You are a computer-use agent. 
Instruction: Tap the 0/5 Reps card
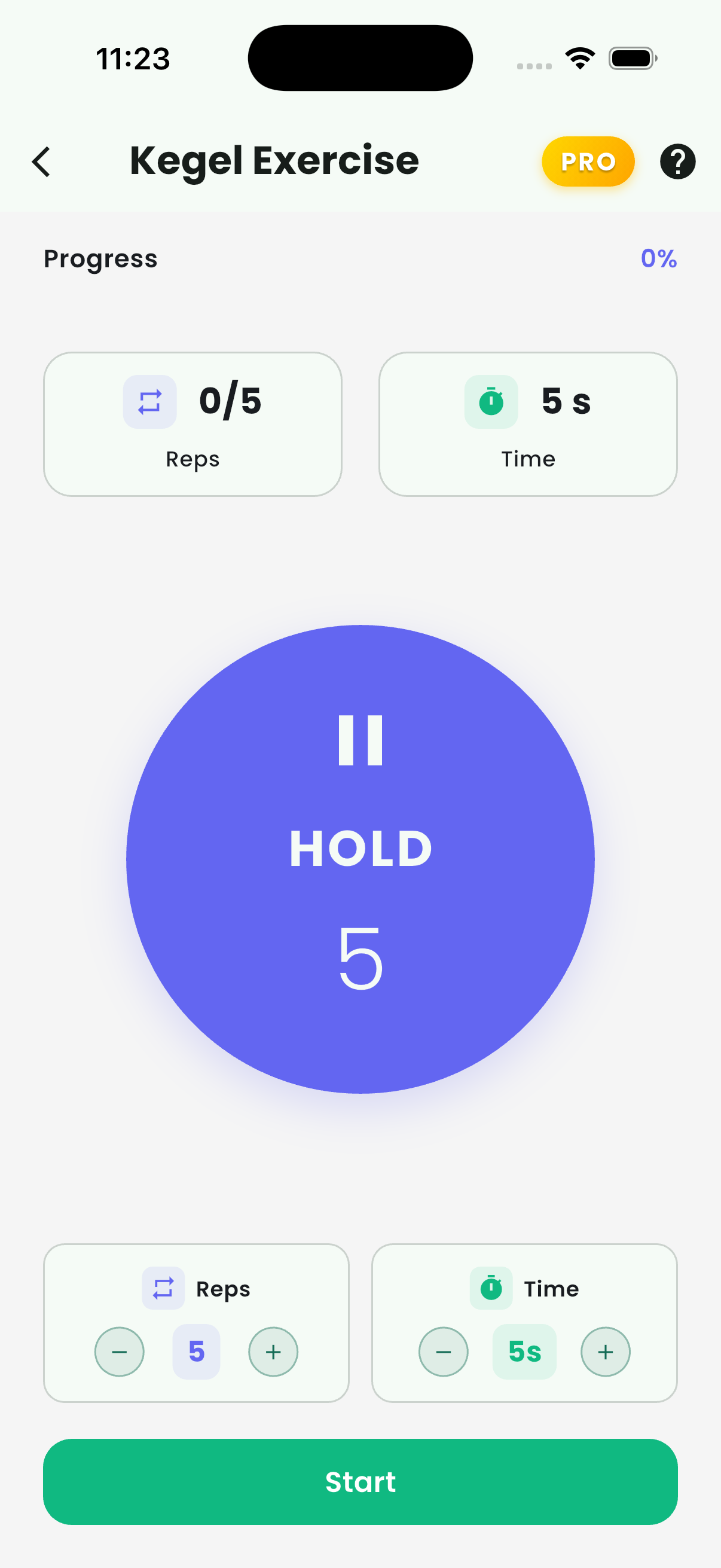(x=193, y=422)
